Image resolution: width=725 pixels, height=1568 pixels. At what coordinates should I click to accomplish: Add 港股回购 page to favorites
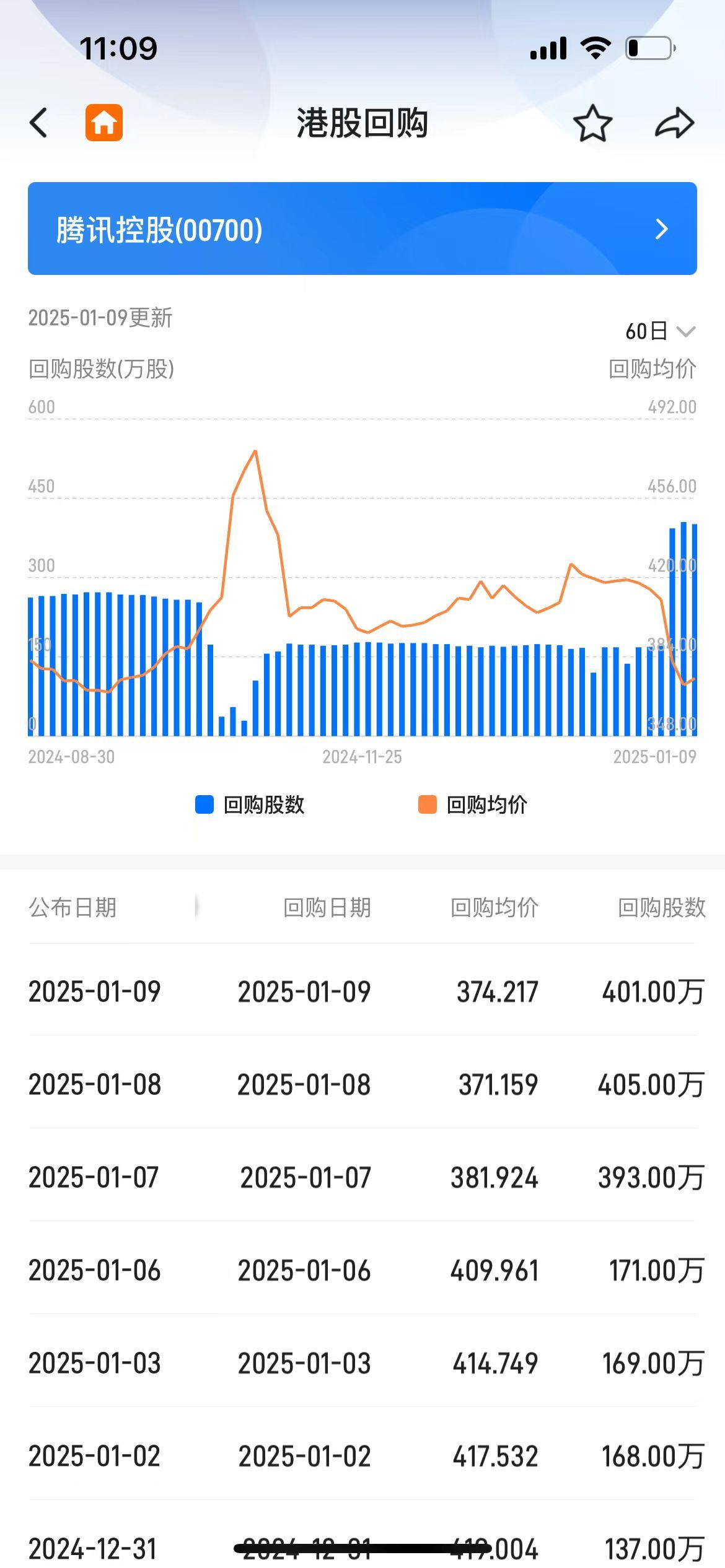592,123
